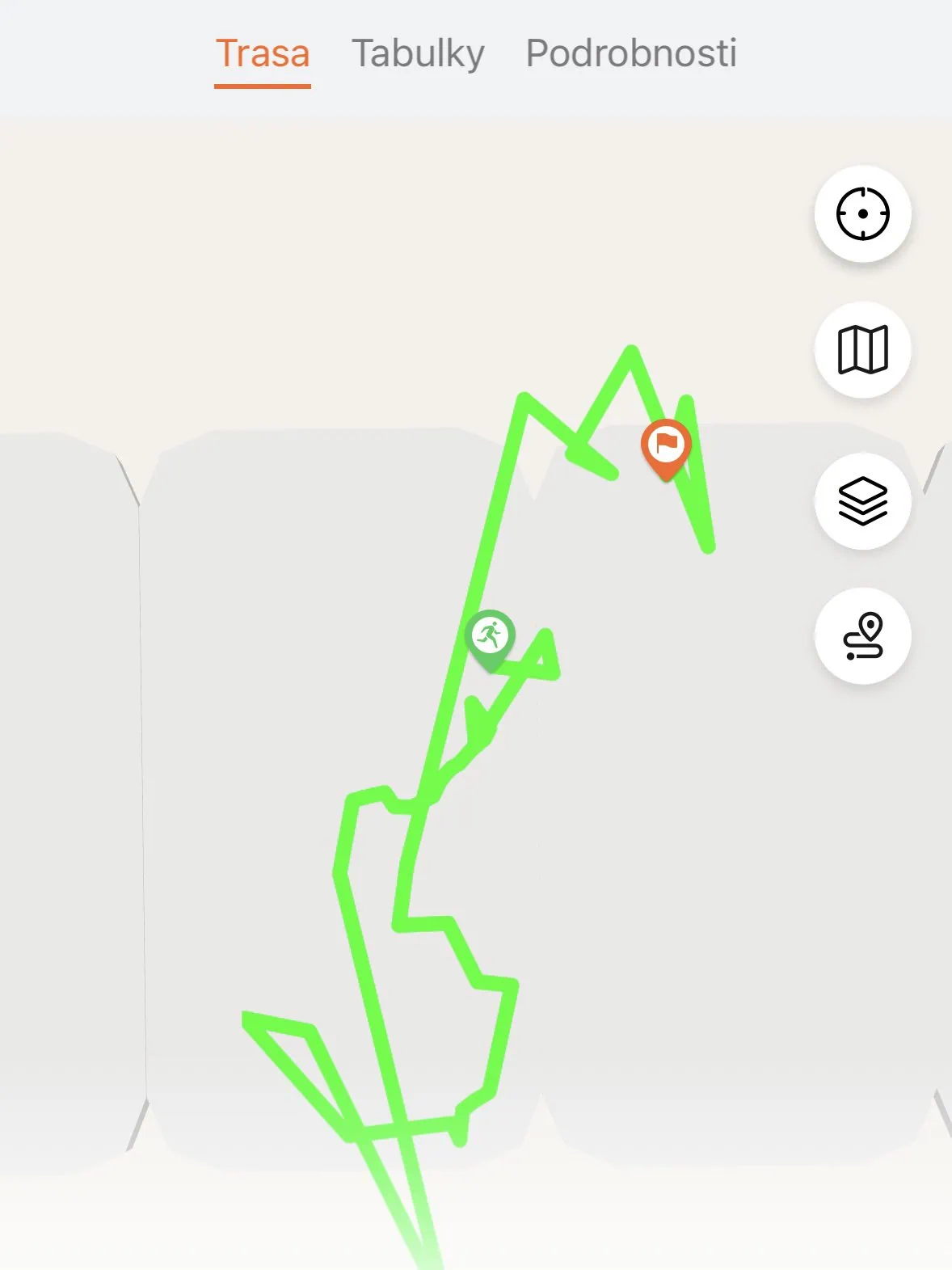Viewport: 952px width, 1270px height.
Task: Tap the orange finish flag marker
Action: pyautogui.click(x=666, y=446)
